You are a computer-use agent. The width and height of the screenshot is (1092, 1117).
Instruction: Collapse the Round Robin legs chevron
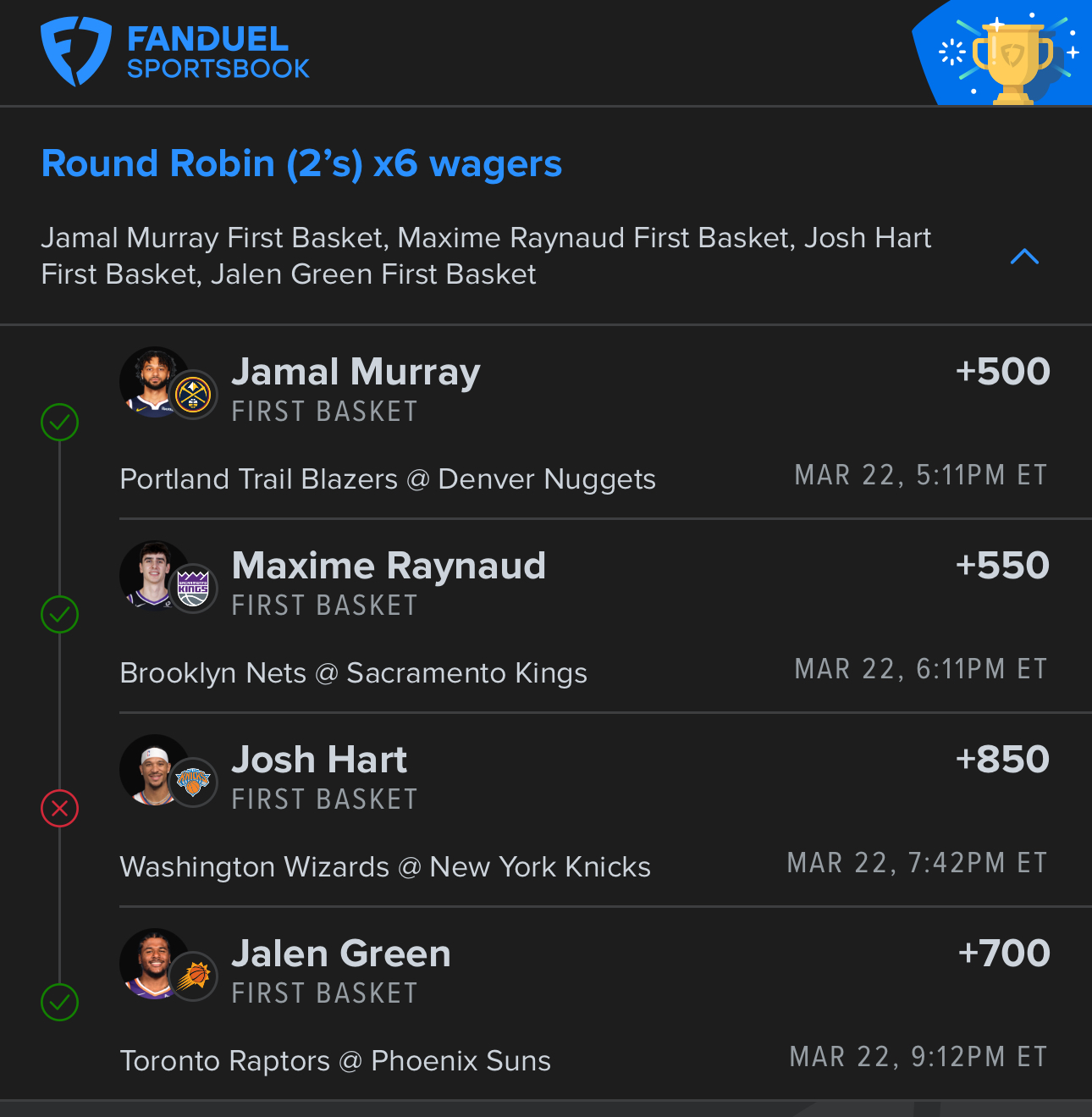tap(1024, 257)
